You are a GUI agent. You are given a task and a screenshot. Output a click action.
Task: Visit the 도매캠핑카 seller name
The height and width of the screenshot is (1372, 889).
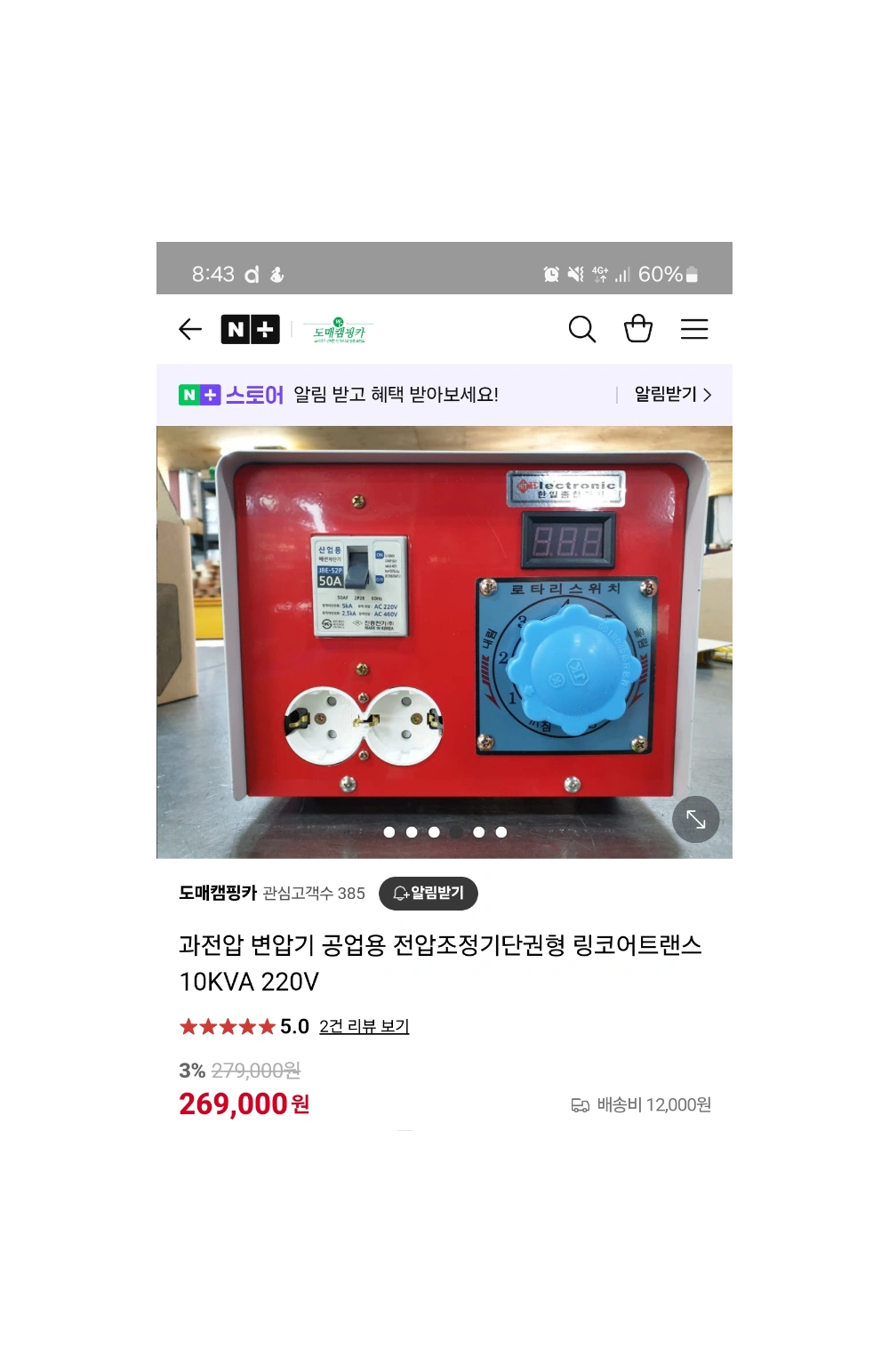218,893
